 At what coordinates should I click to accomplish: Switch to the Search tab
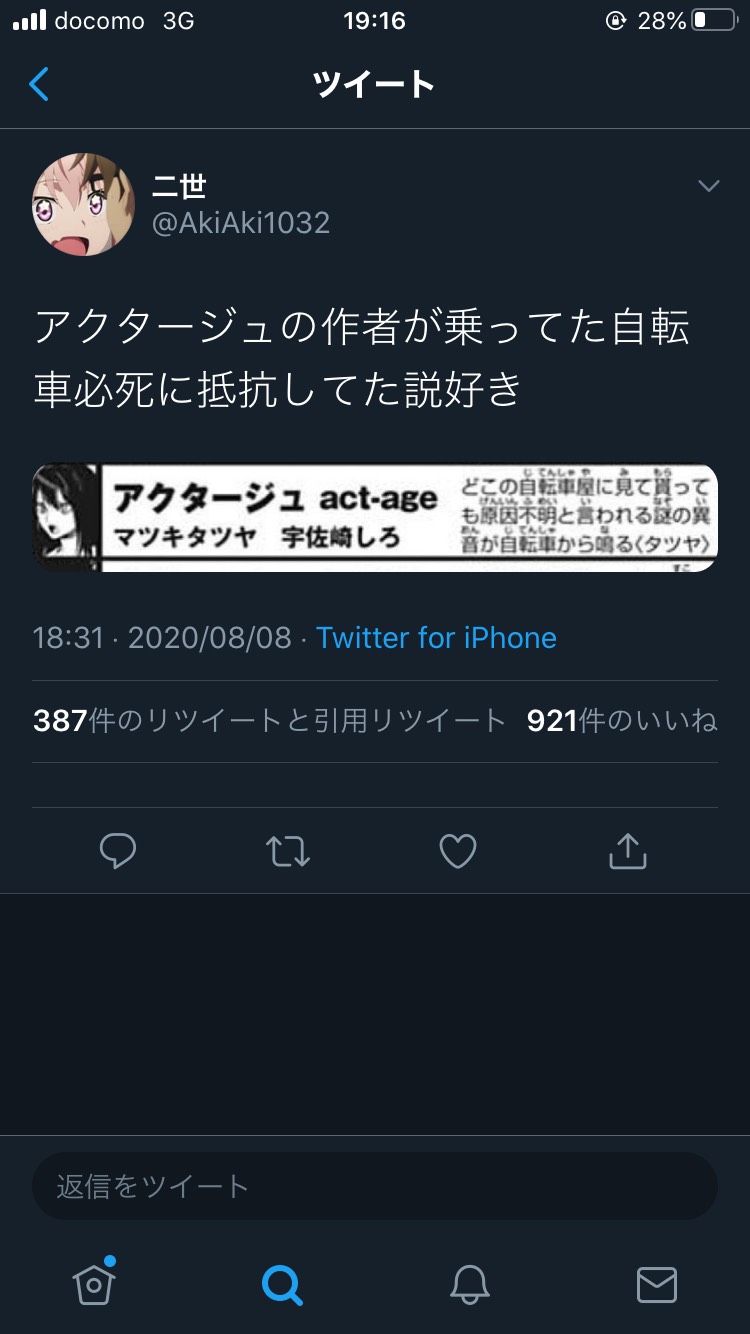pyautogui.click(x=282, y=1283)
